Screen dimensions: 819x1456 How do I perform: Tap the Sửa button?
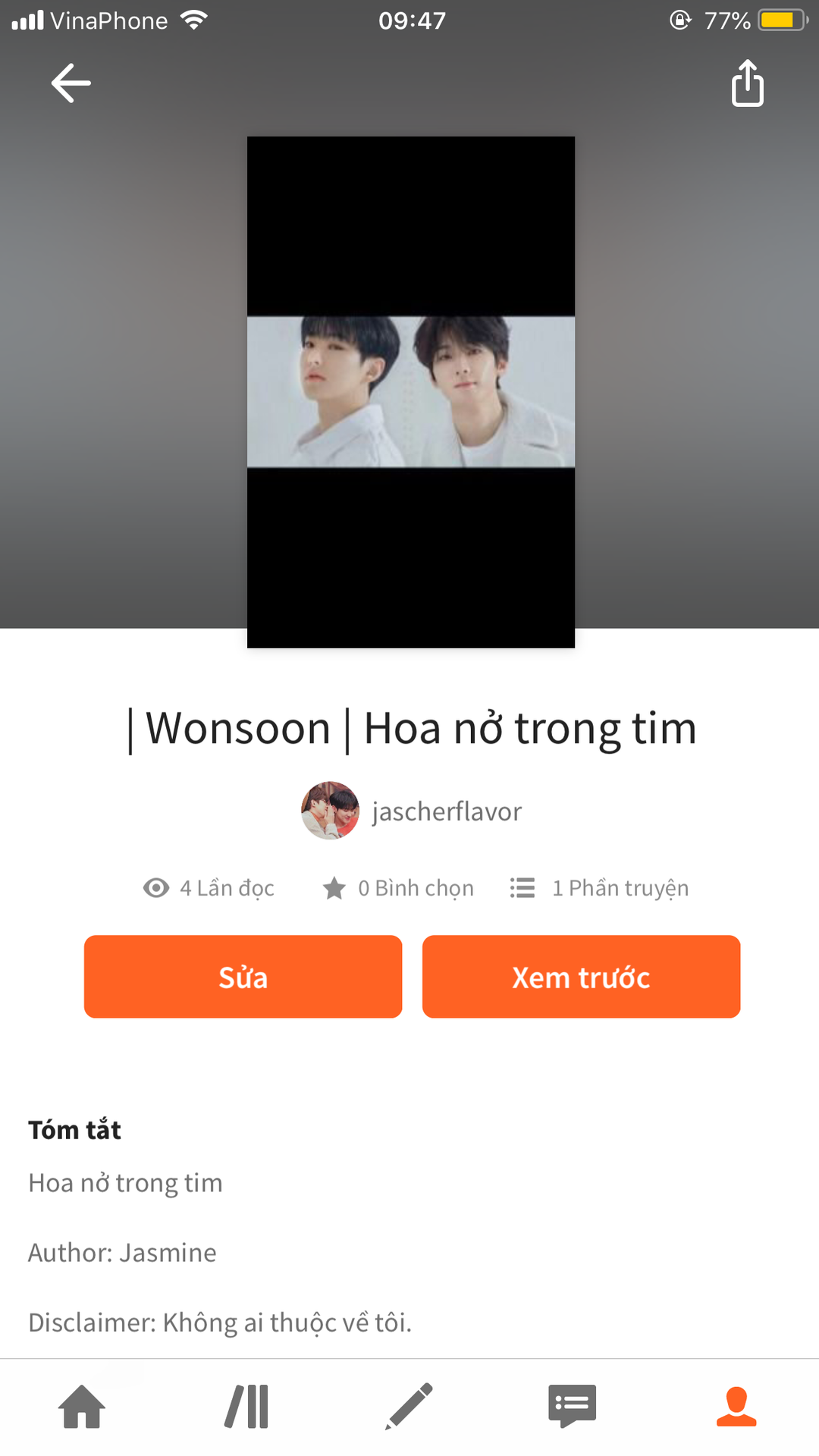(x=243, y=977)
